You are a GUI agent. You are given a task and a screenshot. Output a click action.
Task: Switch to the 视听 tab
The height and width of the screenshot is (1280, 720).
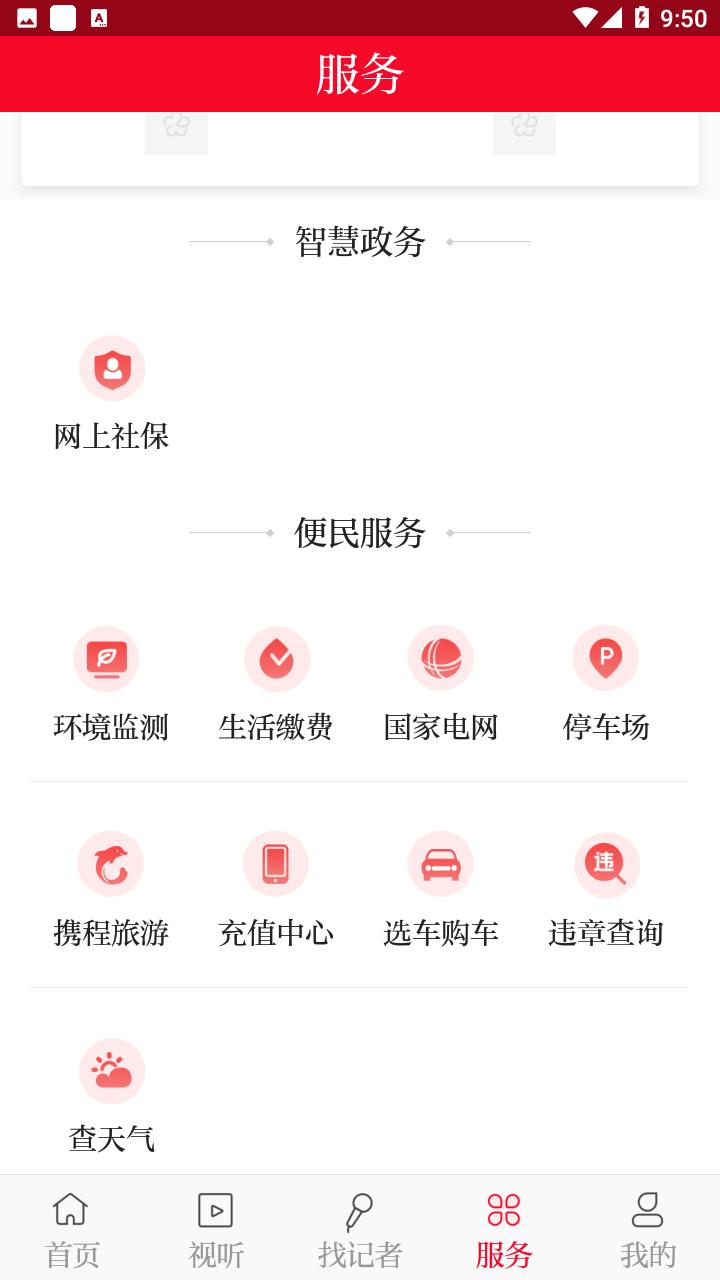(216, 1229)
